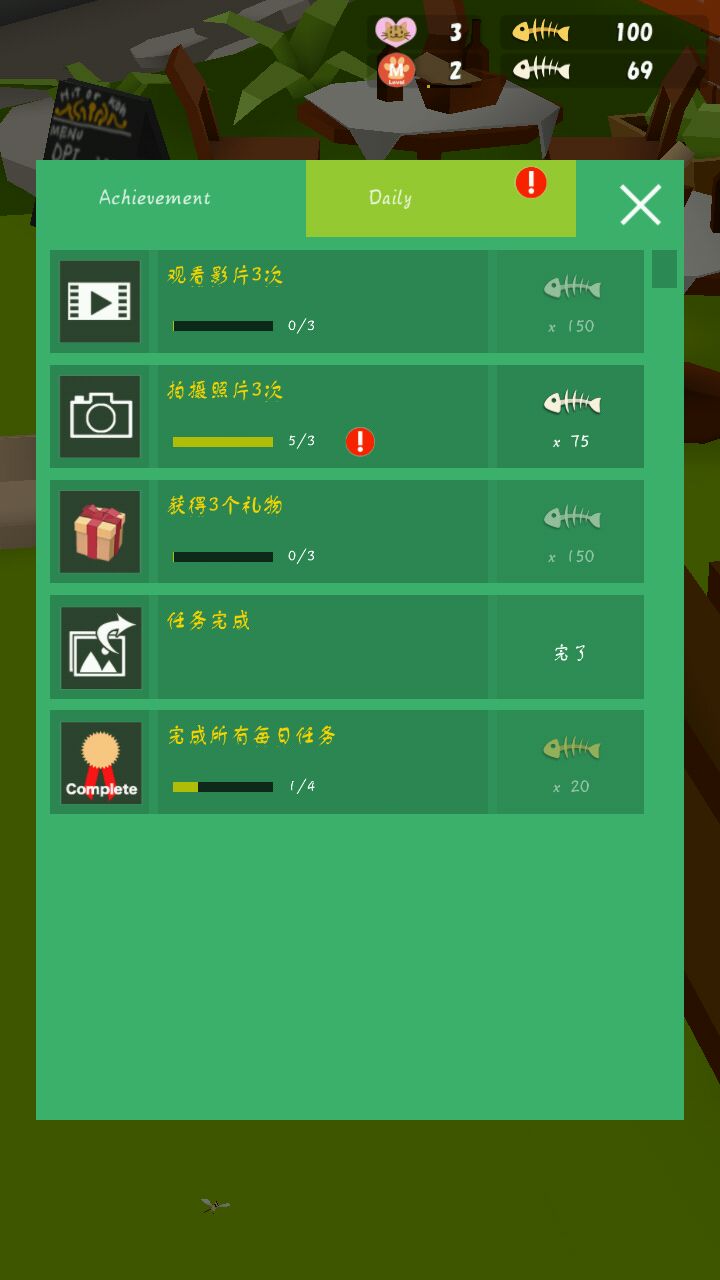Screen dimensions: 720x1280
Task: Close the daily tasks panel
Action: (x=640, y=205)
